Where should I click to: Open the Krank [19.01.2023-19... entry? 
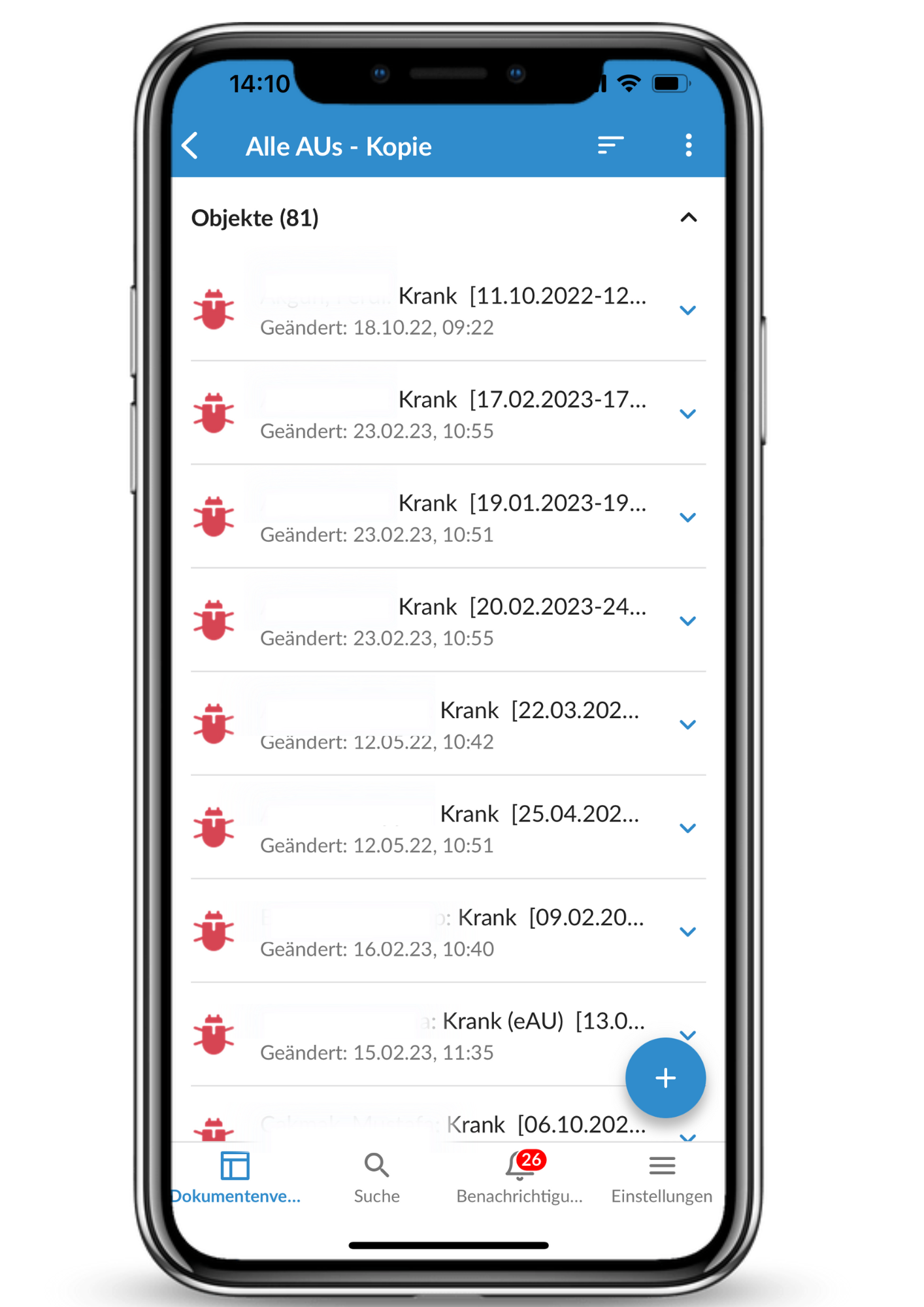(451, 518)
